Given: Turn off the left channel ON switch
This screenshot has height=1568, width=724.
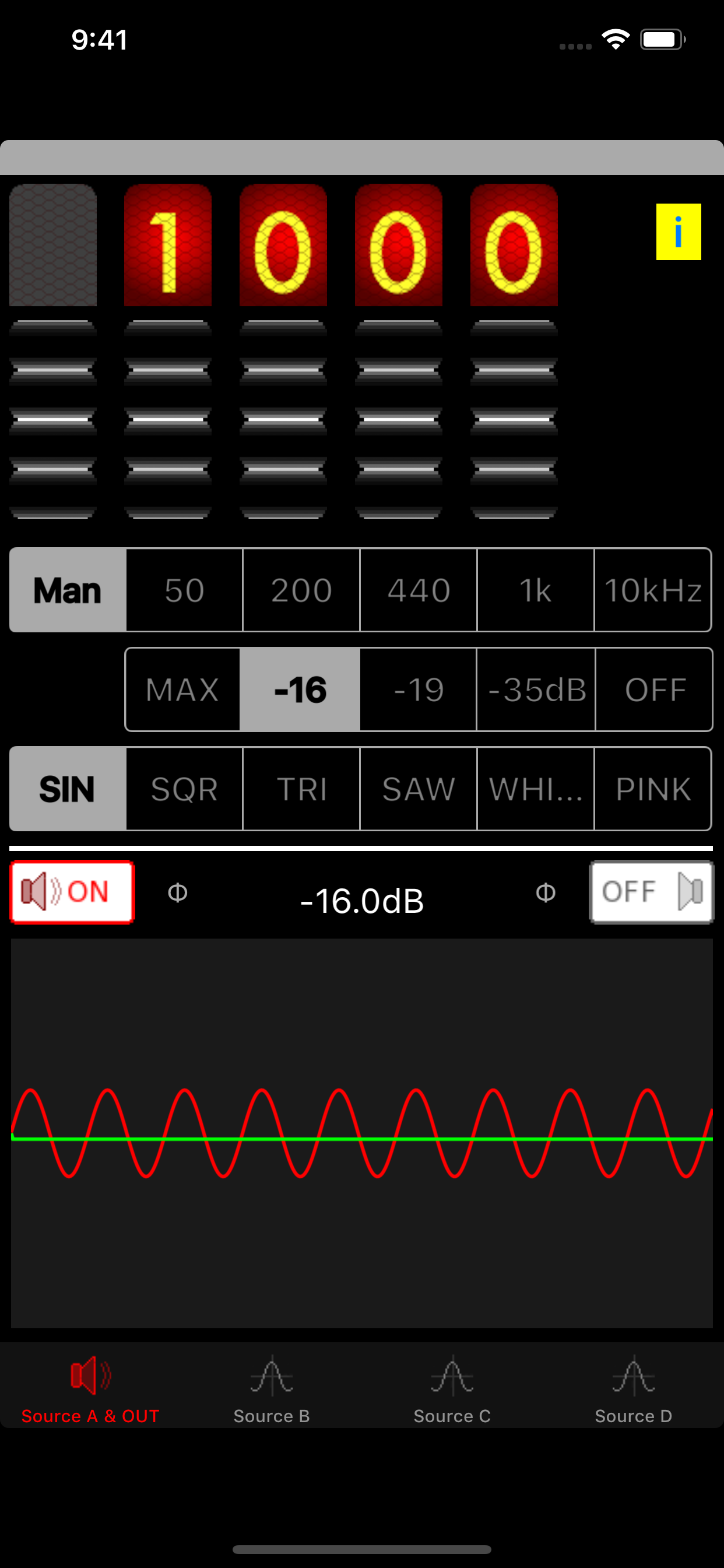Looking at the screenshot, I should tap(72, 891).
